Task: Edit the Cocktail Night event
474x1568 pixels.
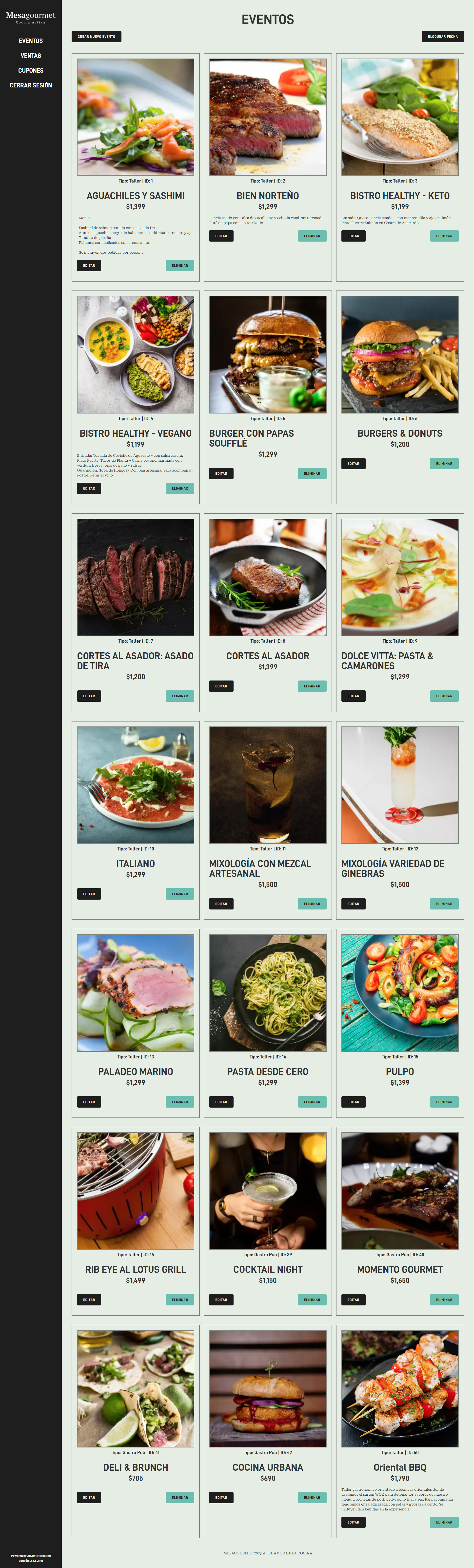Action: click(x=221, y=1300)
